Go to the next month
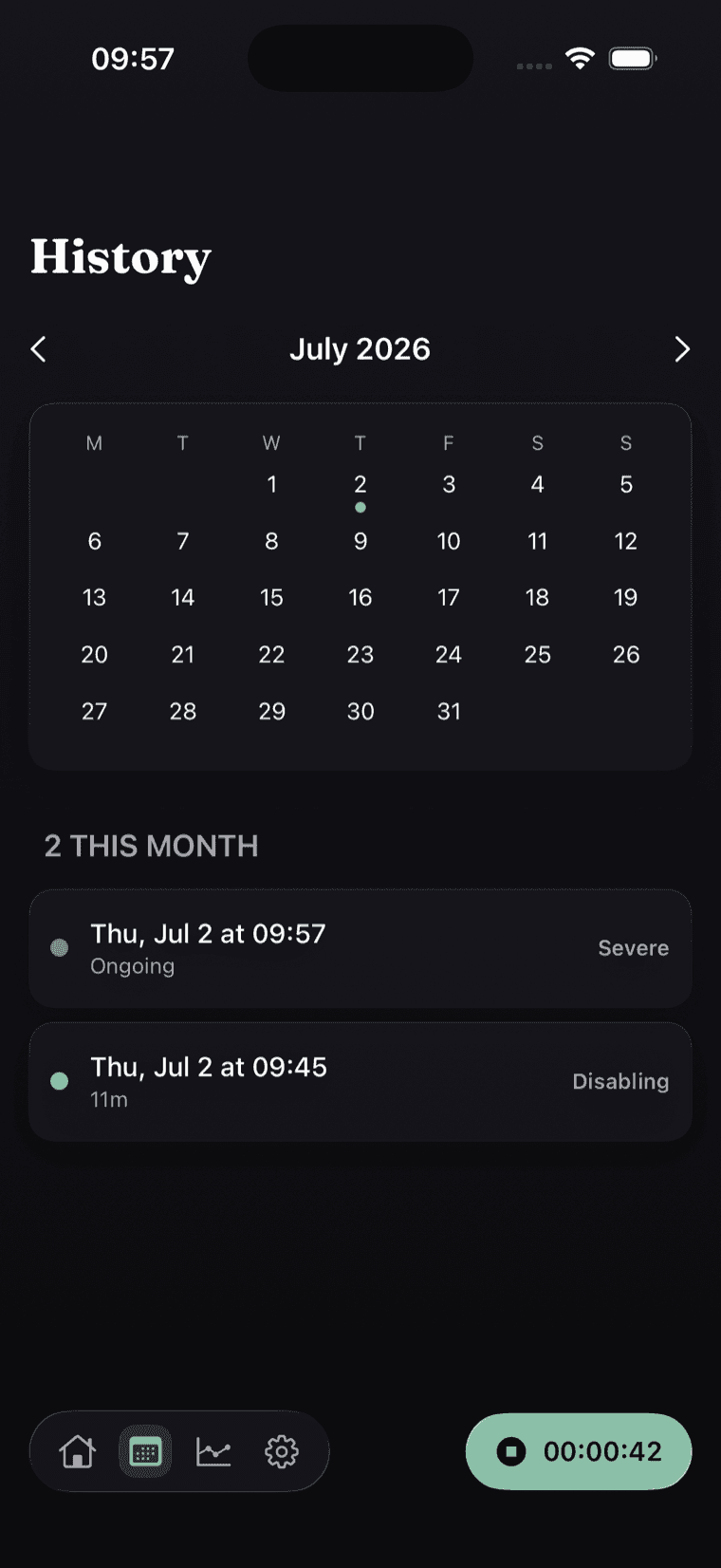 pyautogui.click(x=682, y=349)
